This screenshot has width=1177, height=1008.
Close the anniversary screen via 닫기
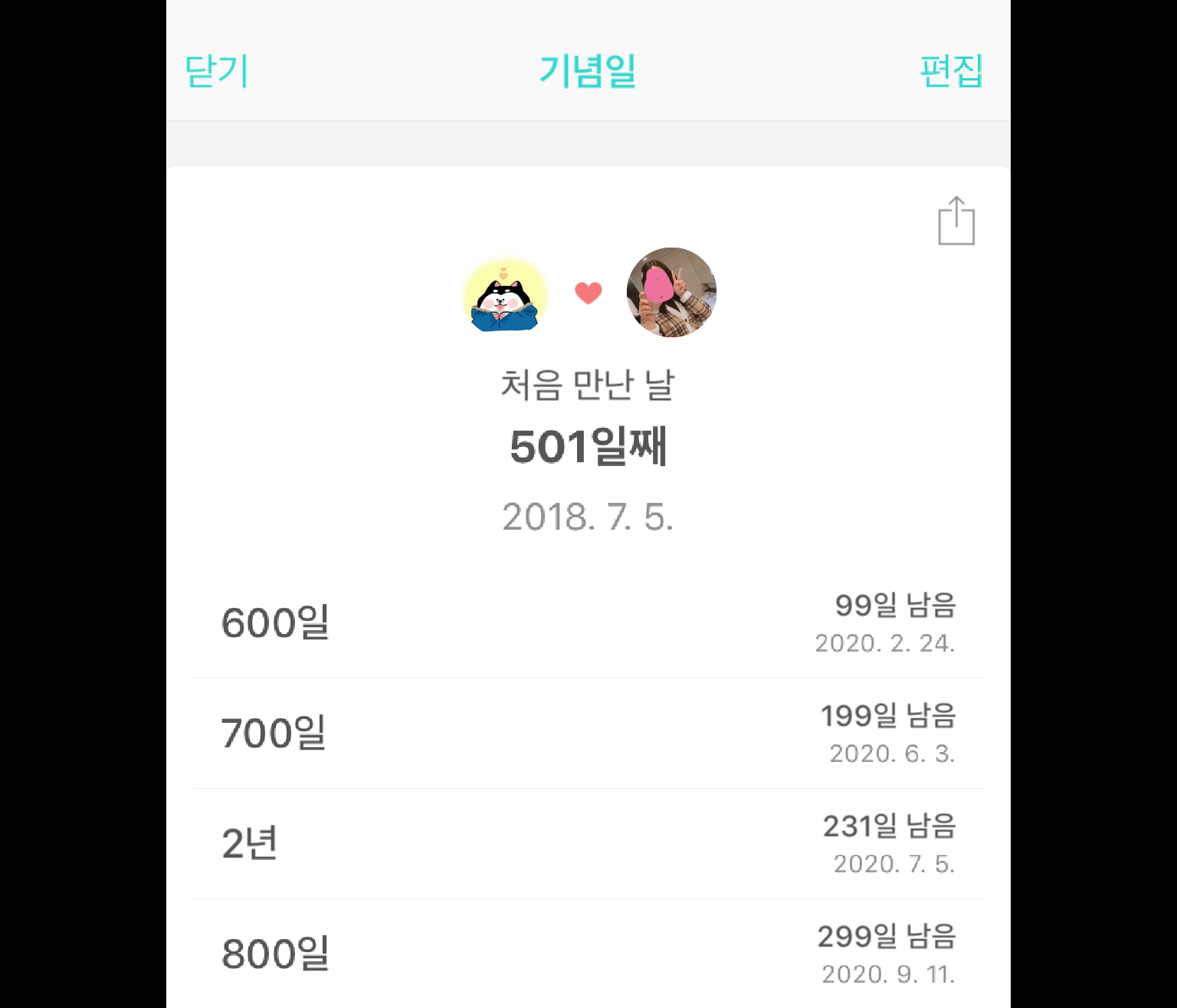217,71
